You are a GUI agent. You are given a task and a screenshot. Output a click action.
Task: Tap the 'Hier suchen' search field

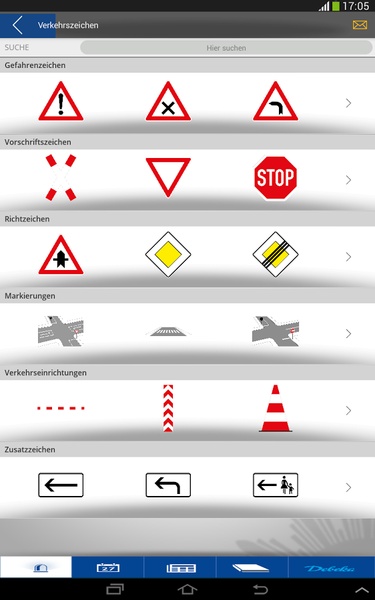(226, 48)
